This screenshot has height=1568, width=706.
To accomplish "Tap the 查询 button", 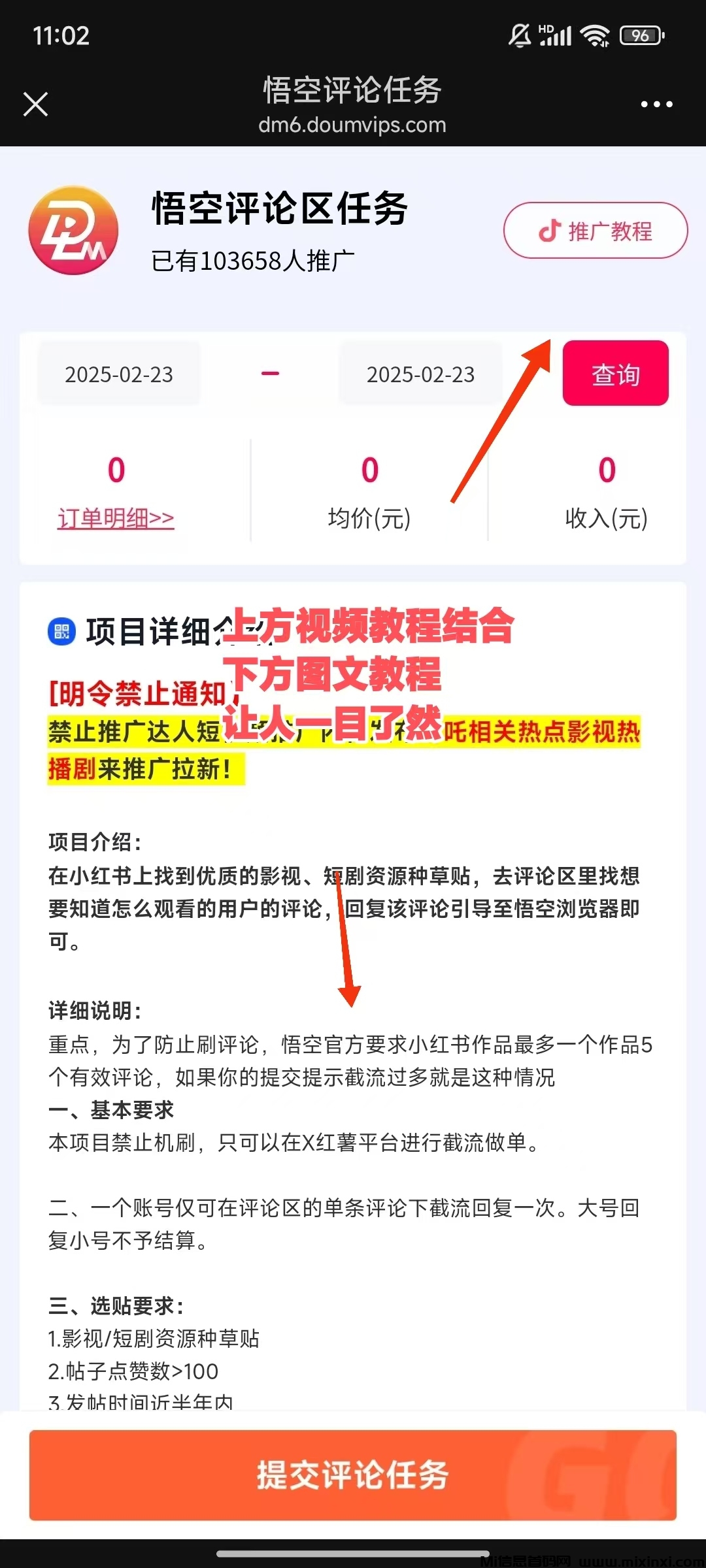I will pyautogui.click(x=615, y=374).
